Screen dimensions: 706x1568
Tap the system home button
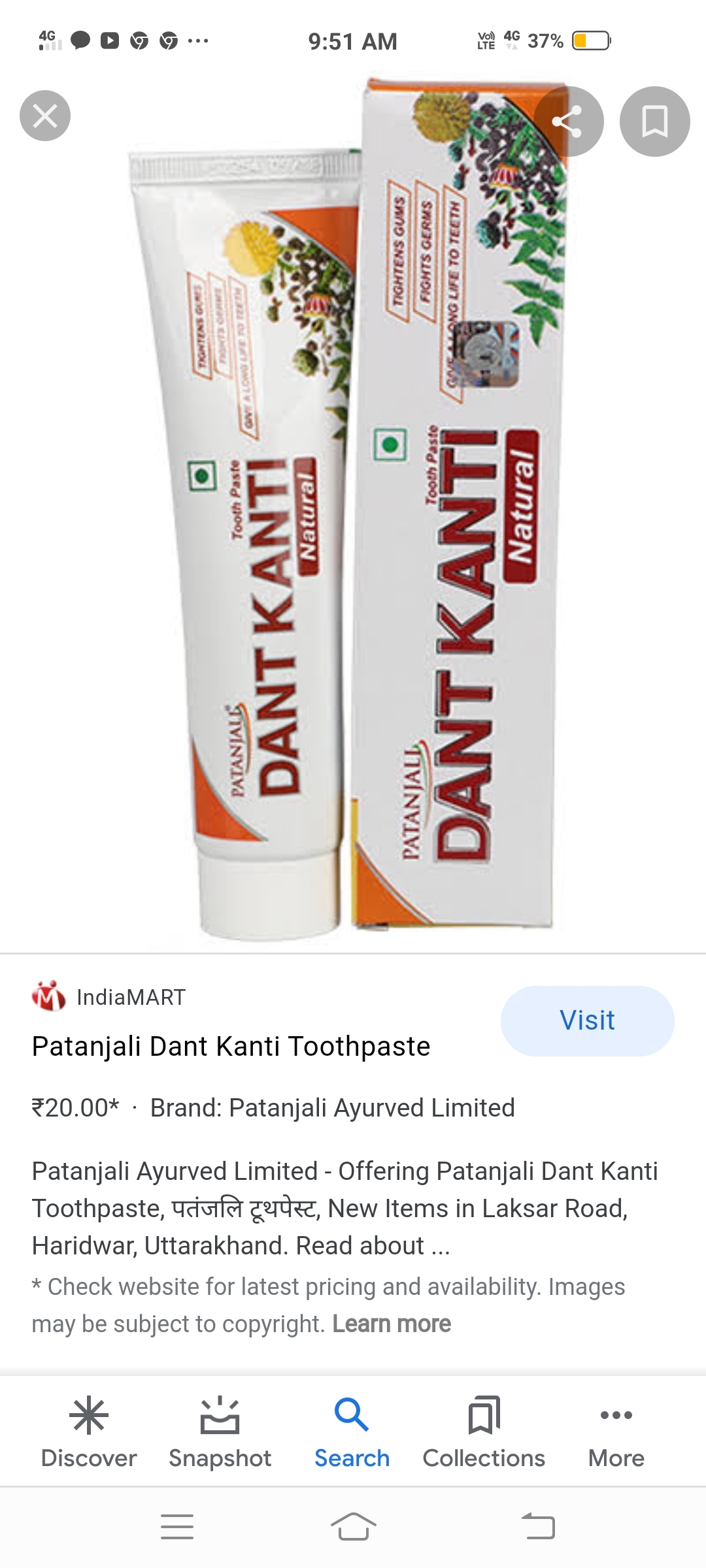click(353, 1527)
